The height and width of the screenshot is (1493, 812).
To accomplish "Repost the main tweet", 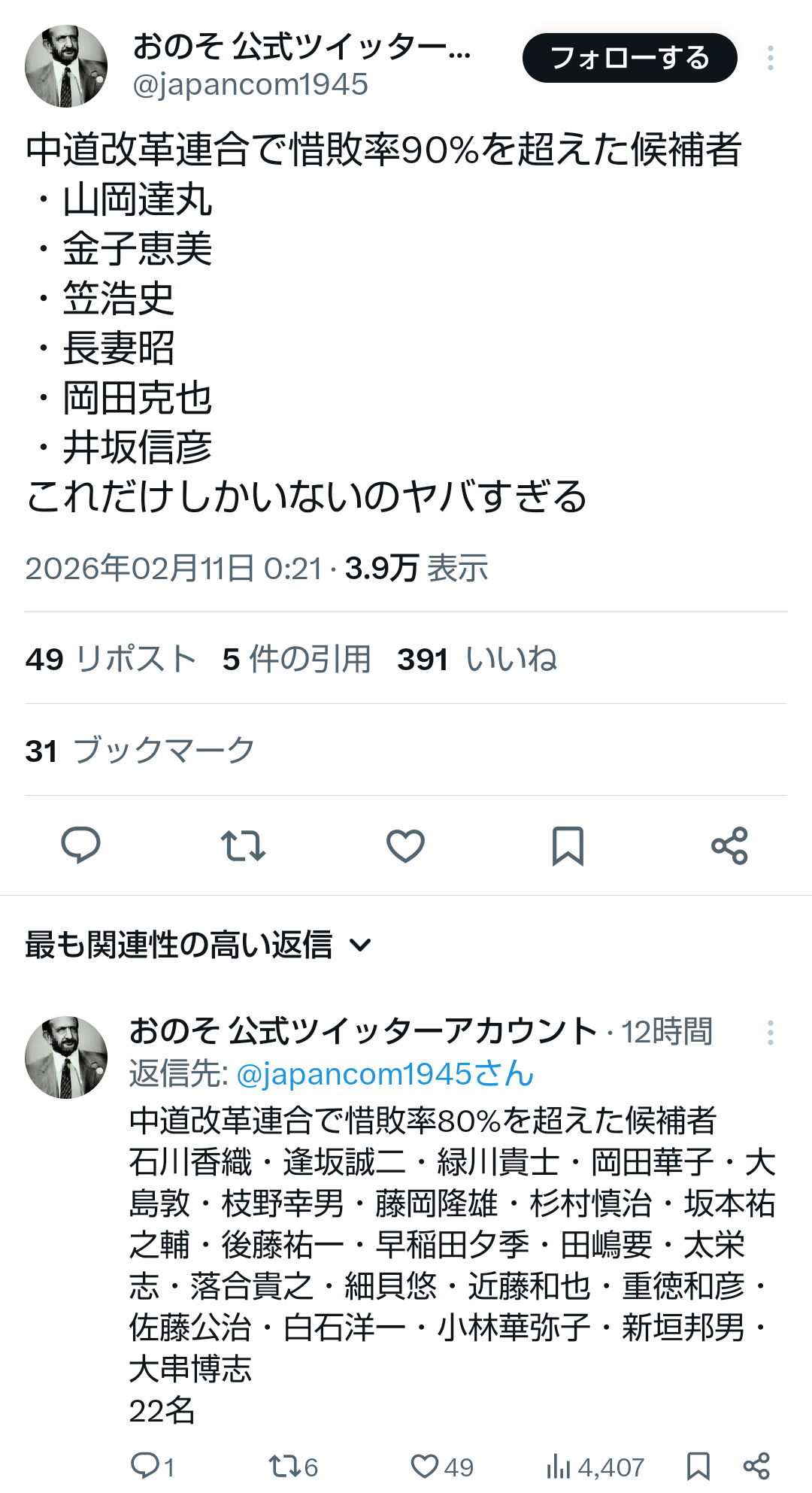I will pyautogui.click(x=243, y=845).
